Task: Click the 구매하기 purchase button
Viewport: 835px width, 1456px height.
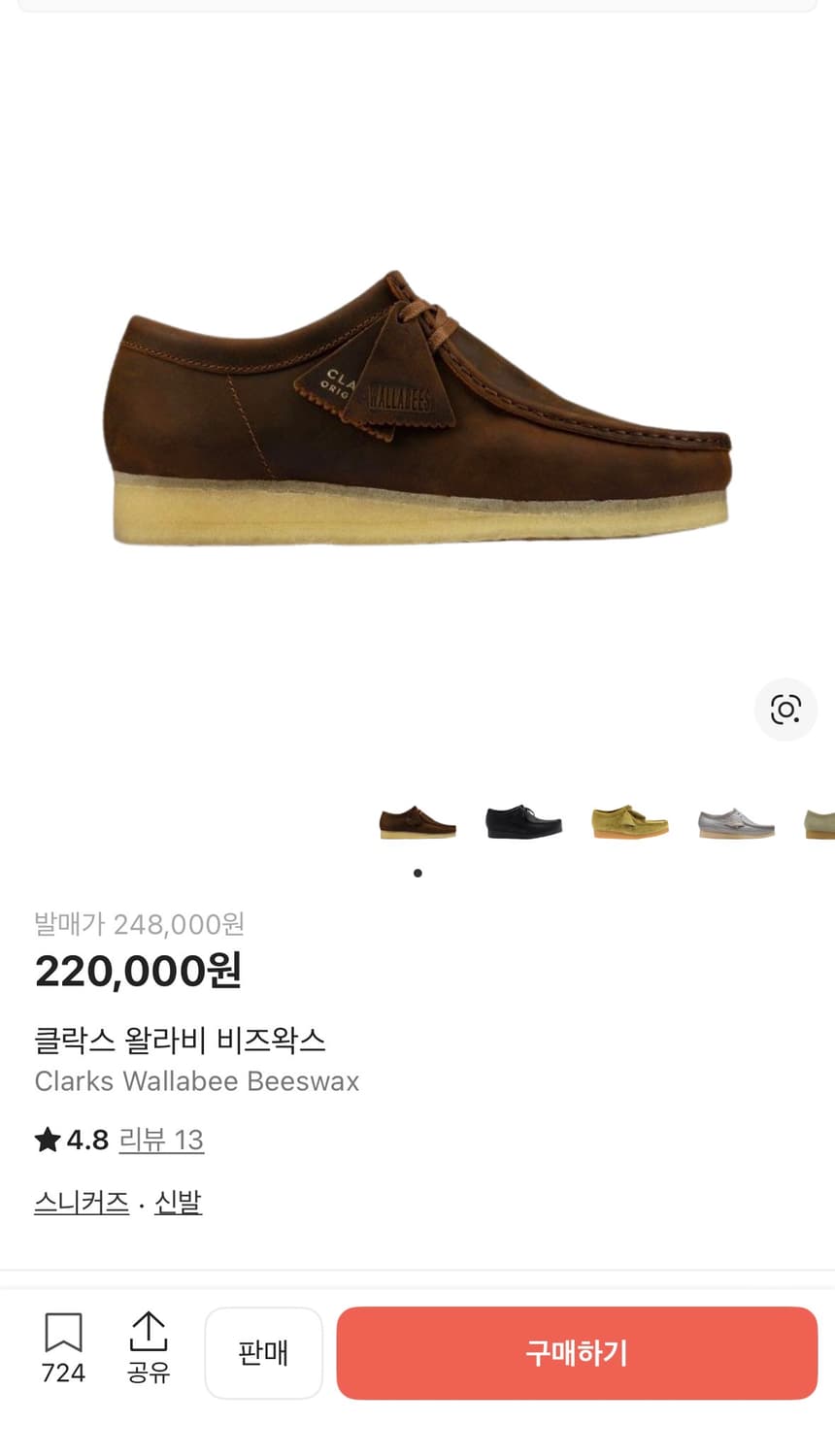Action: (x=577, y=1352)
